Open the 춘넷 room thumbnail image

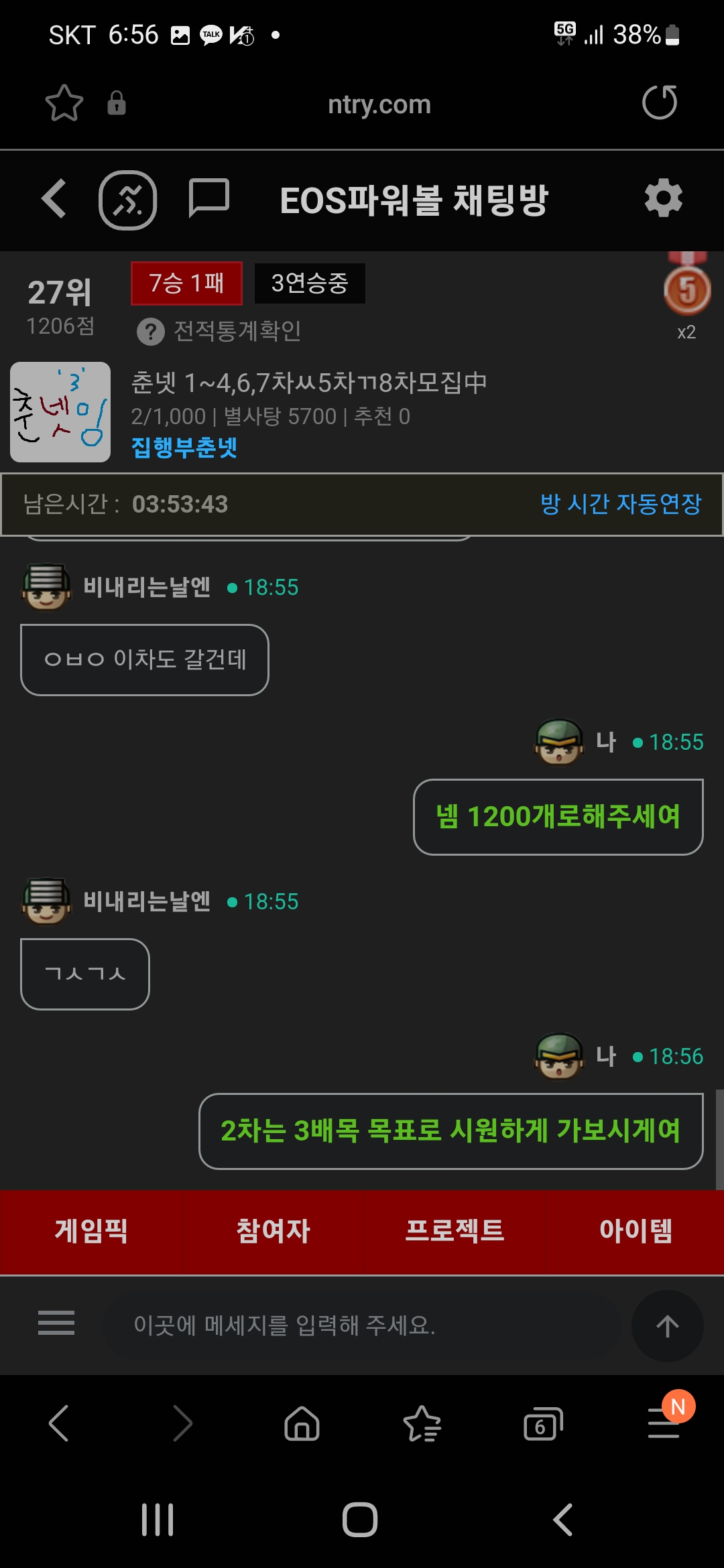click(60, 412)
